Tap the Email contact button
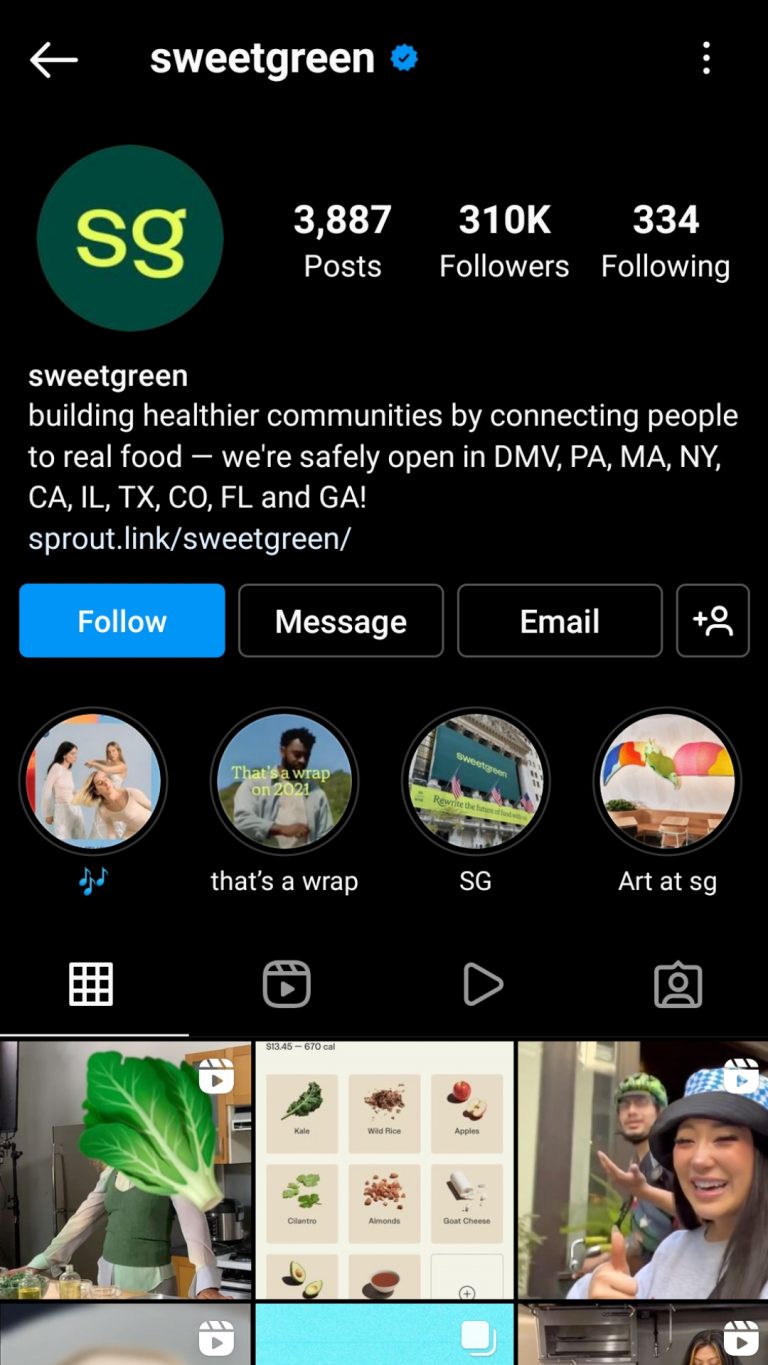The image size is (768, 1365). click(559, 620)
